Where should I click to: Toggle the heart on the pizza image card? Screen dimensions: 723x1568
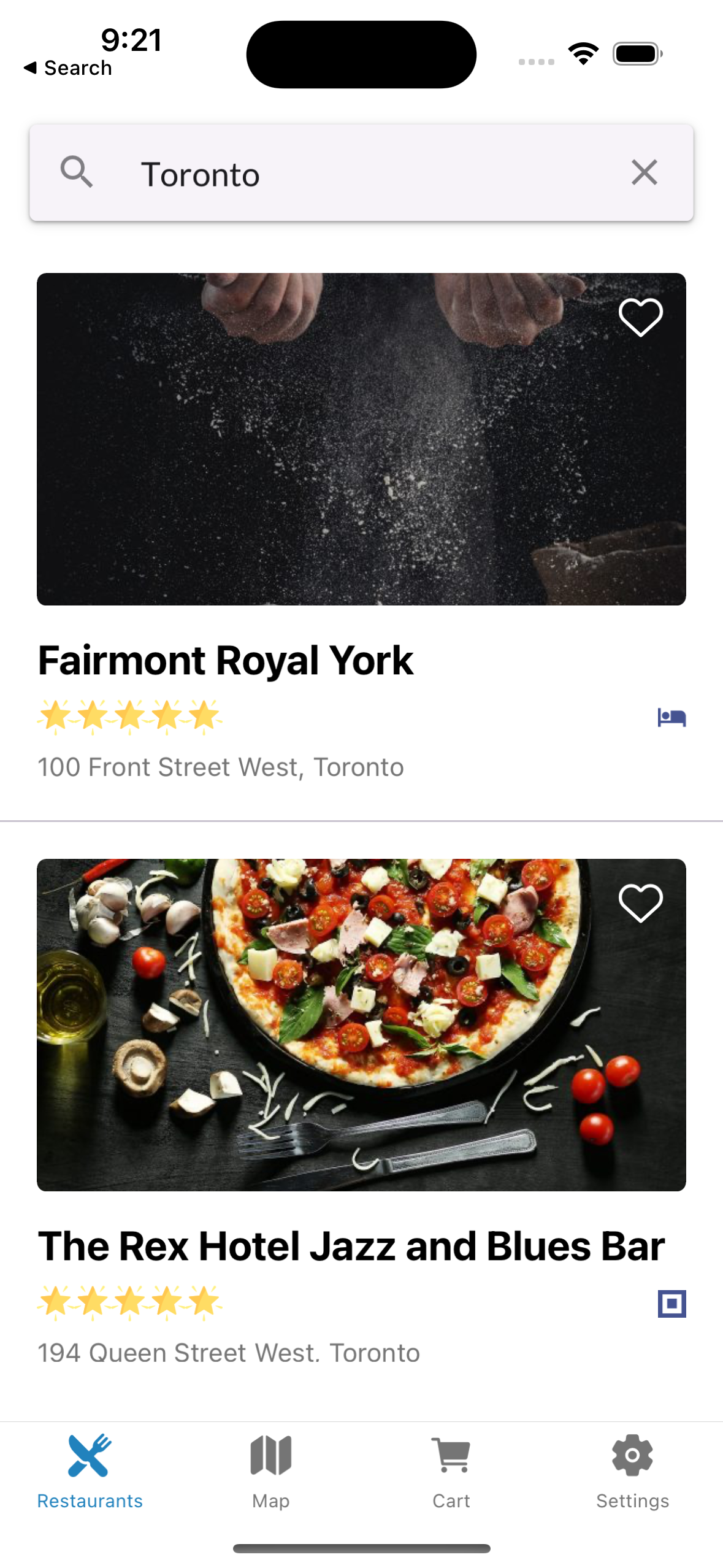pyautogui.click(x=640, y=904)
